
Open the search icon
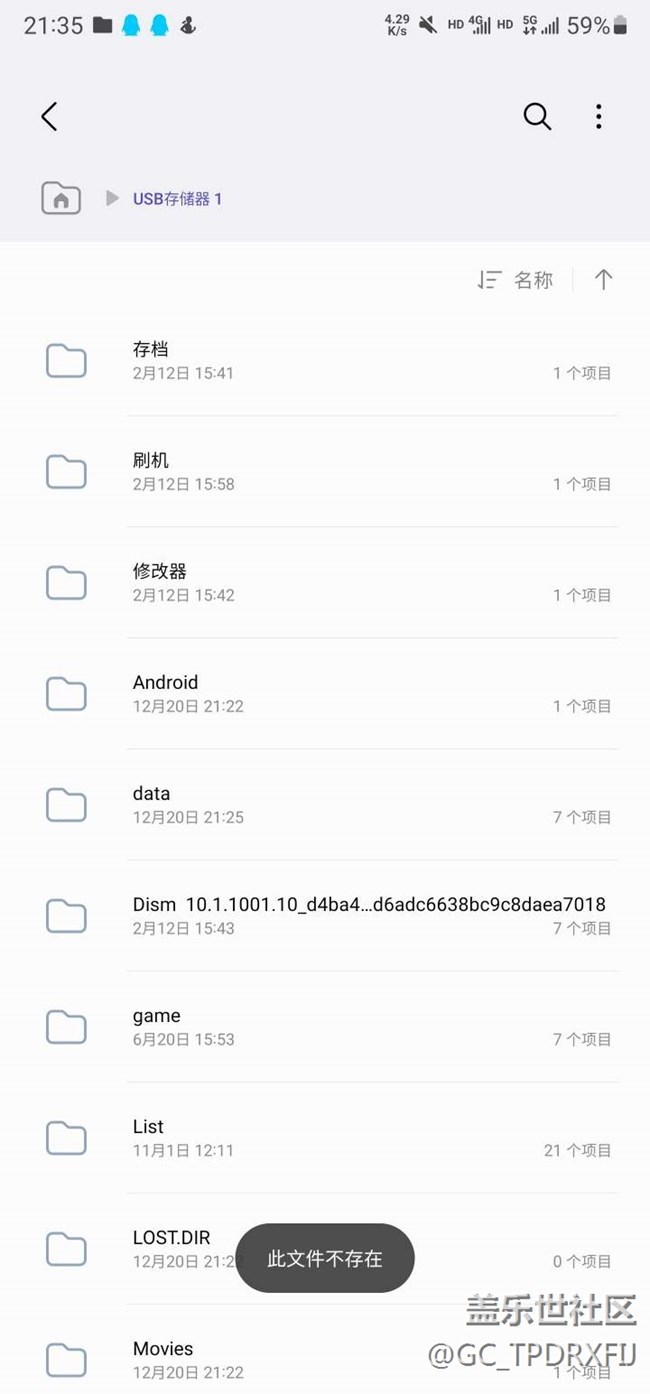(537, 117)
